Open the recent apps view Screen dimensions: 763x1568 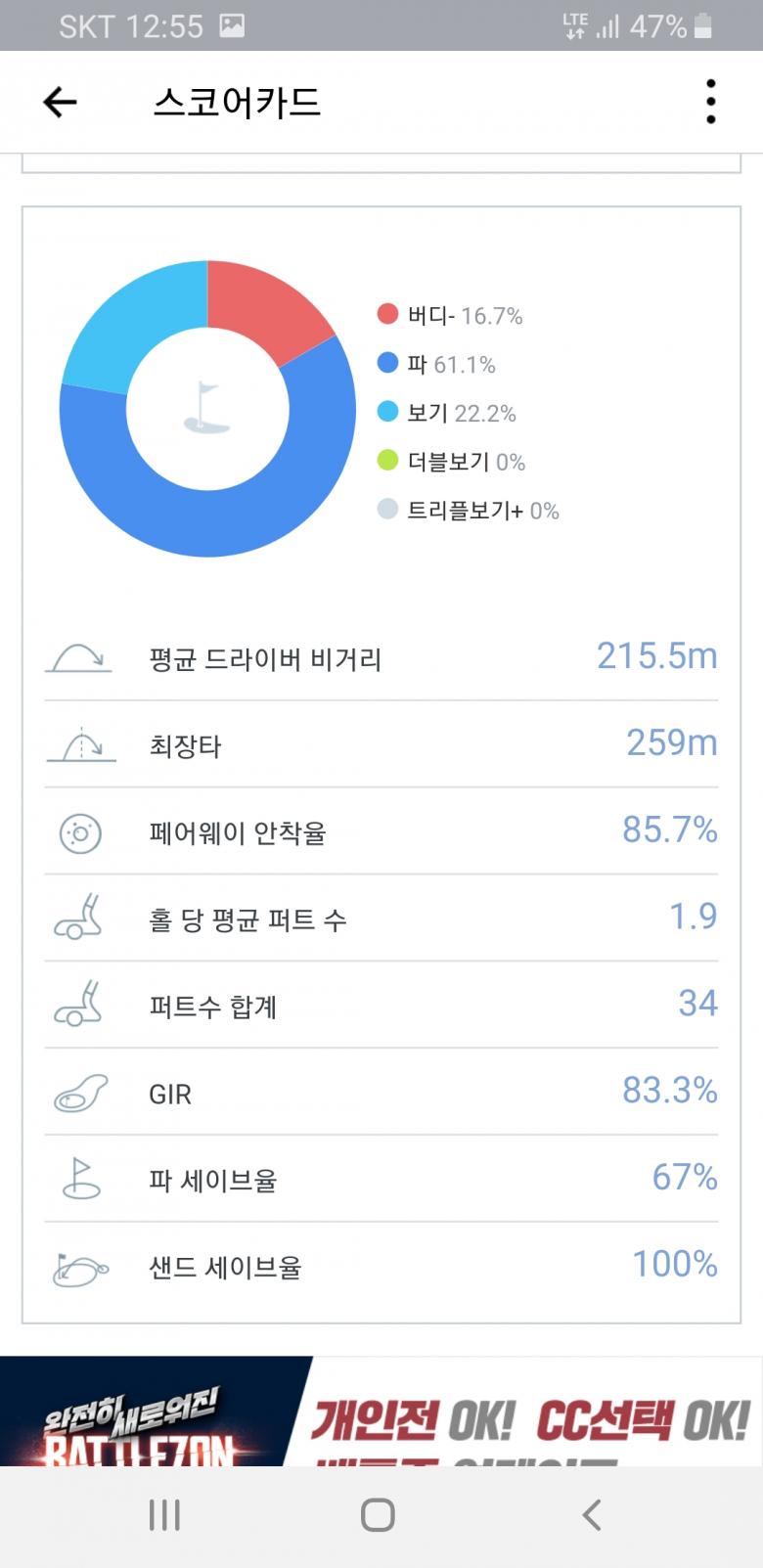[x=164, y=1515]
